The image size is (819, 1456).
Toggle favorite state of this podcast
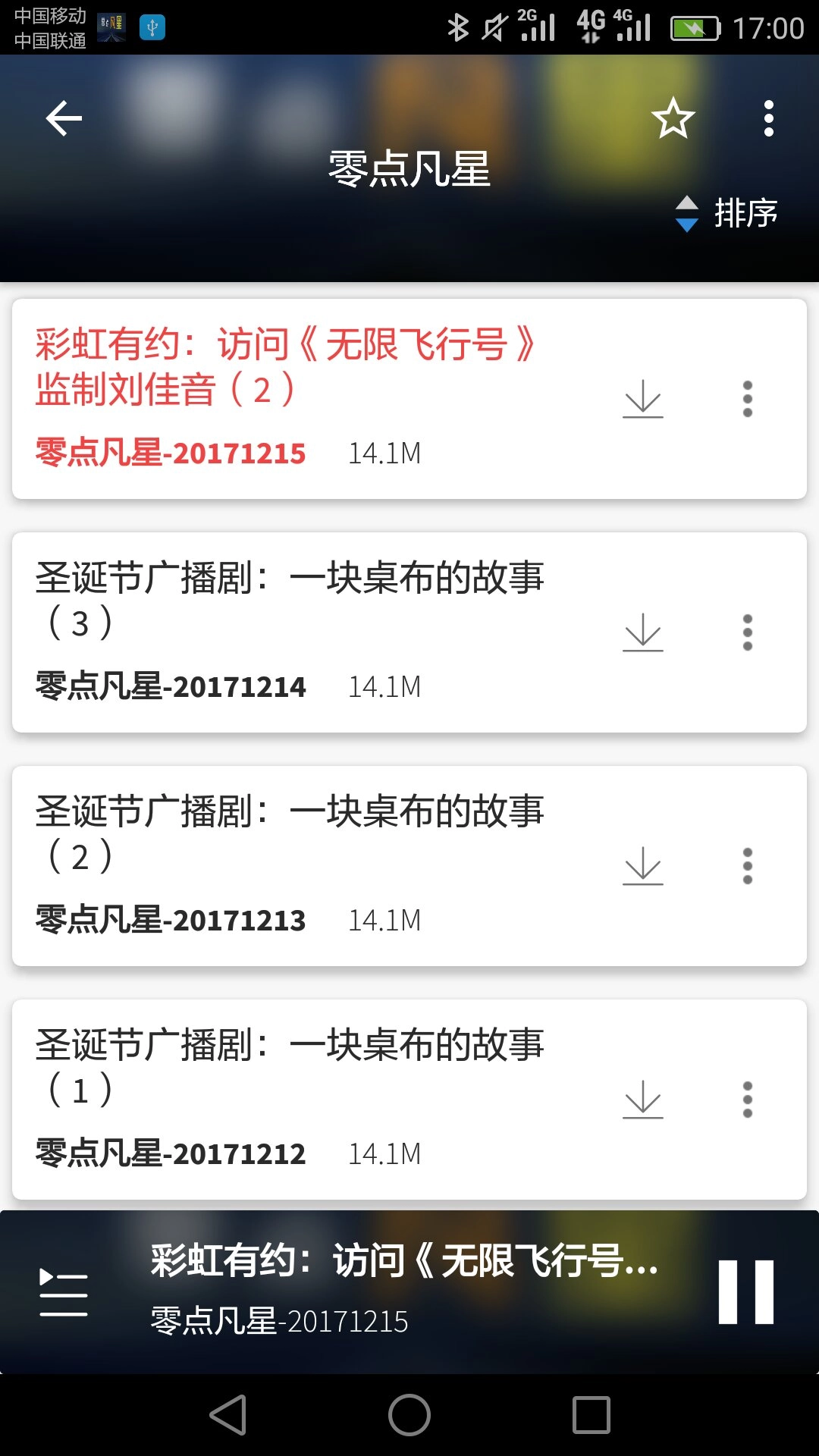(x=674, y=118)
